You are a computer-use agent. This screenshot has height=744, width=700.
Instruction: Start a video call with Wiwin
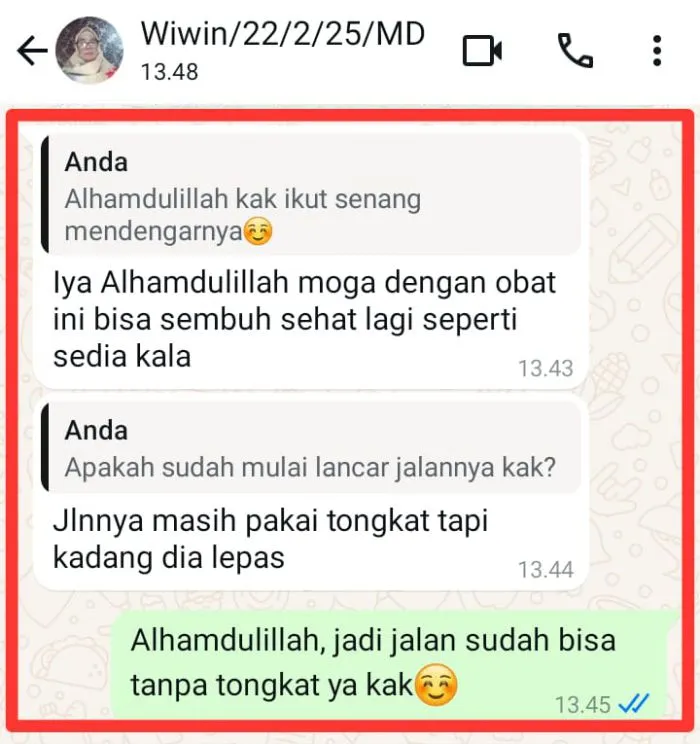click(483, 51)
